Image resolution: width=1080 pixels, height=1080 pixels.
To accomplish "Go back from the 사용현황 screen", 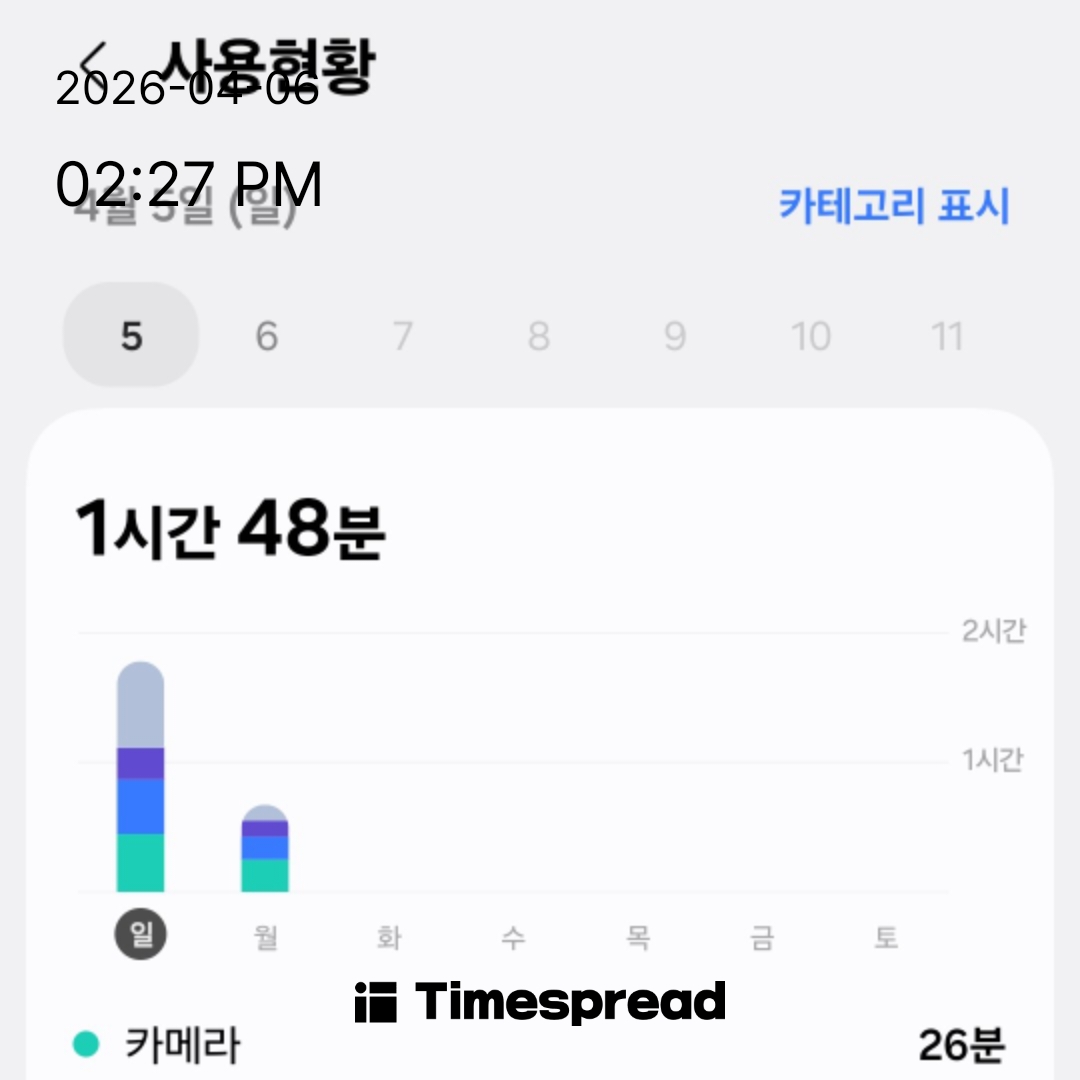I will coord(97,60).
